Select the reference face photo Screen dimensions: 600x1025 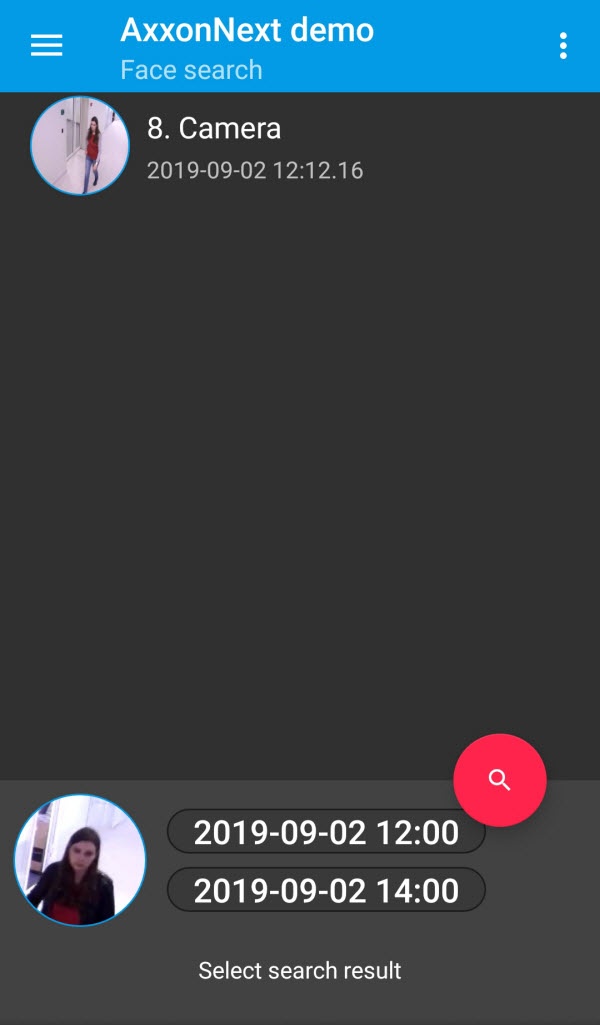point(80,860)
